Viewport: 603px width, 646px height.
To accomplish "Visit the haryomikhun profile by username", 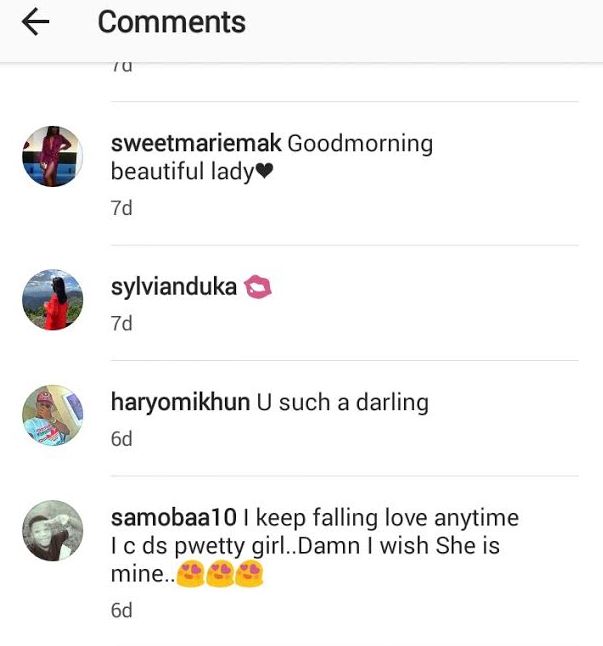I will click(180, 403).
